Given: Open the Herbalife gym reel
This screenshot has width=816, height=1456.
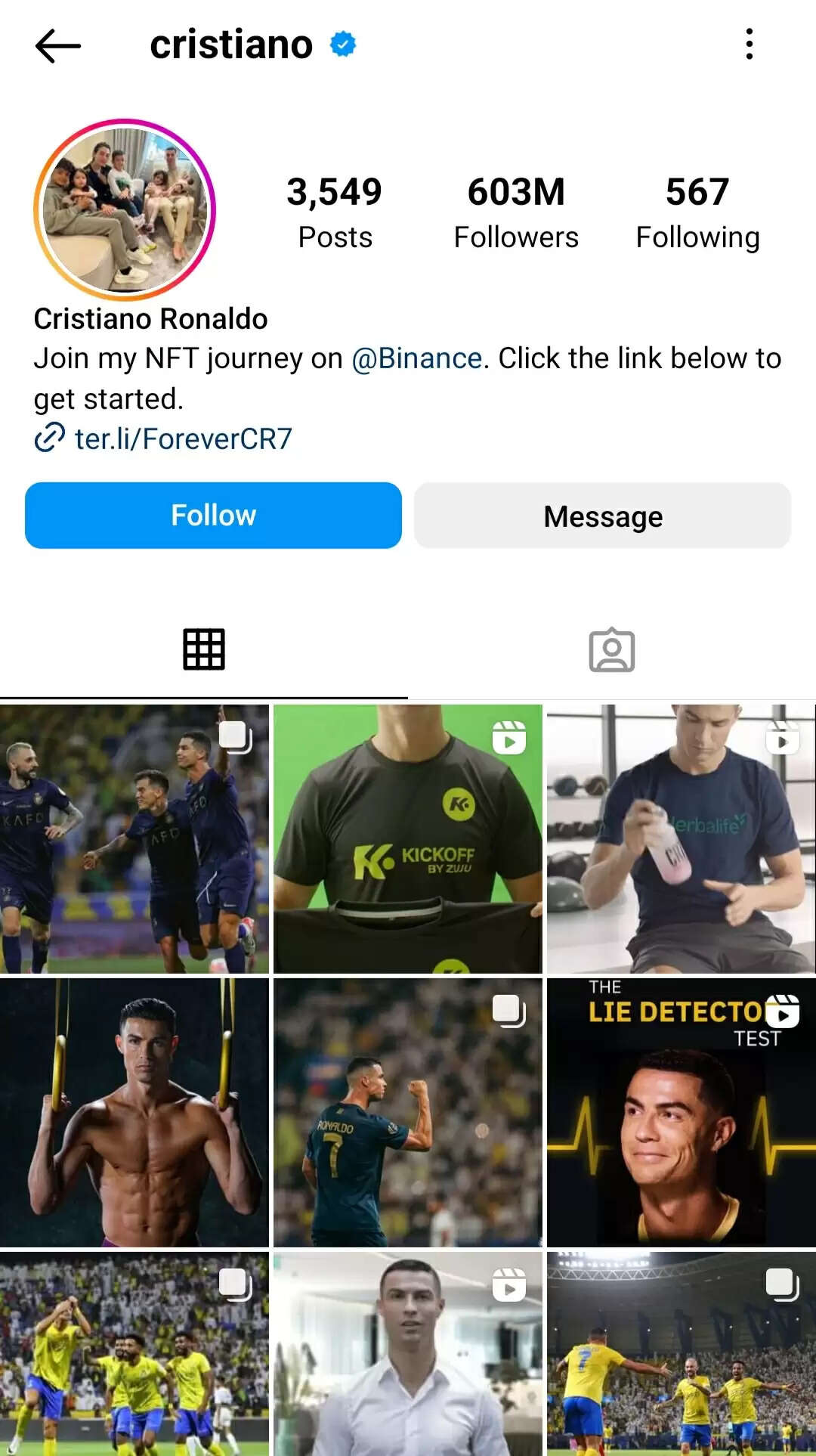Looking at the screenshot, I should click(x=681, y=838).
